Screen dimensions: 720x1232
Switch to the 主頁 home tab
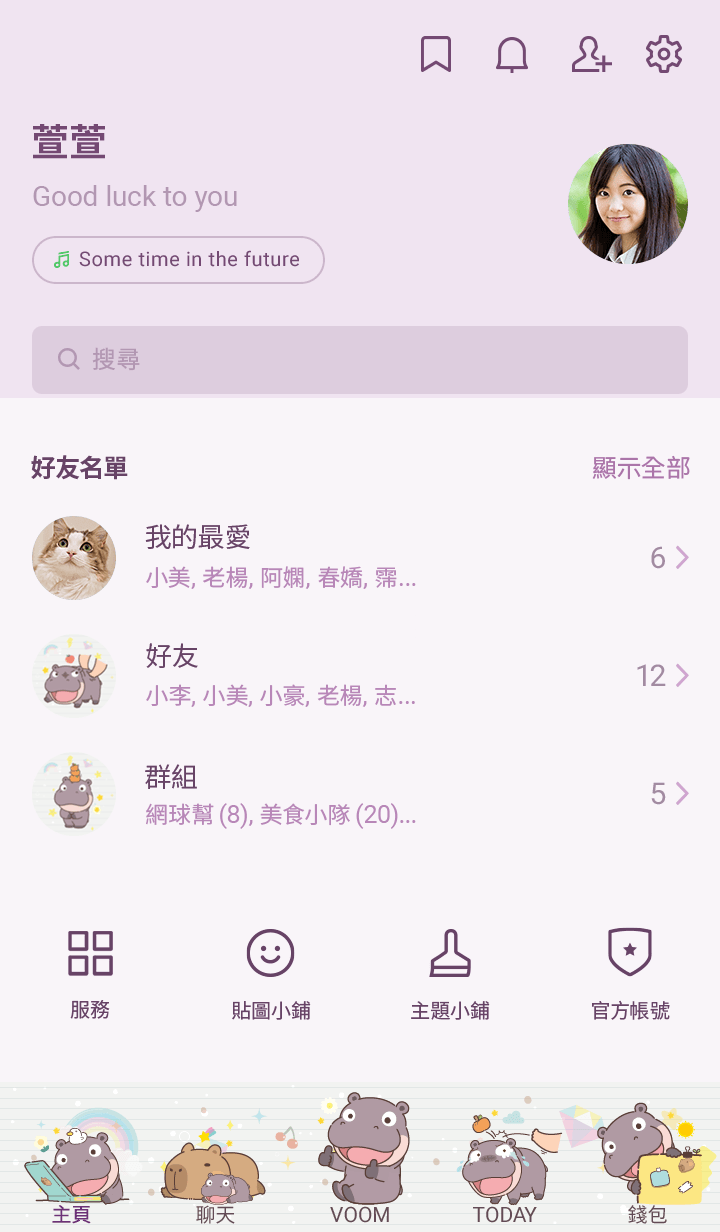click(x=72, y=1170)
